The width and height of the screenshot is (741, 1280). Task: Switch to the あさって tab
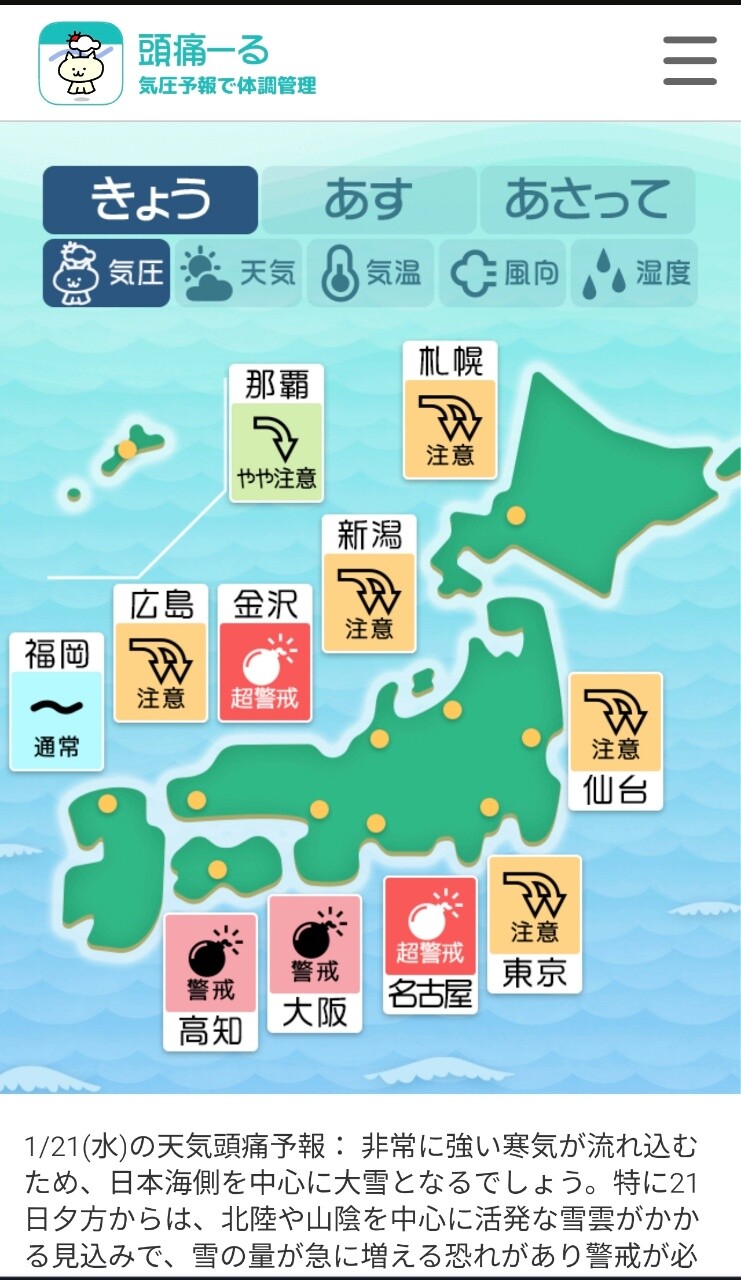587,200
